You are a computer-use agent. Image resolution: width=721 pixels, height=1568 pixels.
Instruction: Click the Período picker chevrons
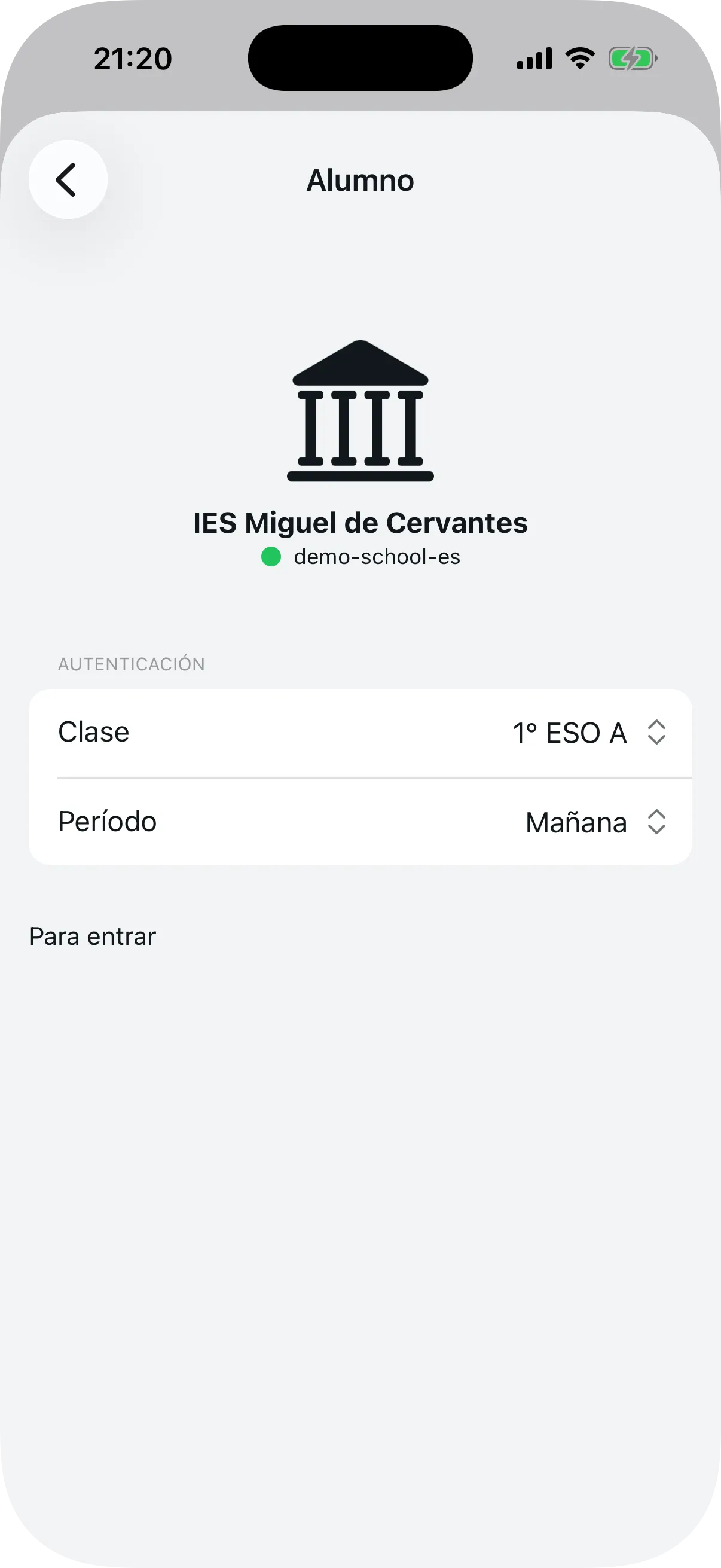click(x=657, y=822)
